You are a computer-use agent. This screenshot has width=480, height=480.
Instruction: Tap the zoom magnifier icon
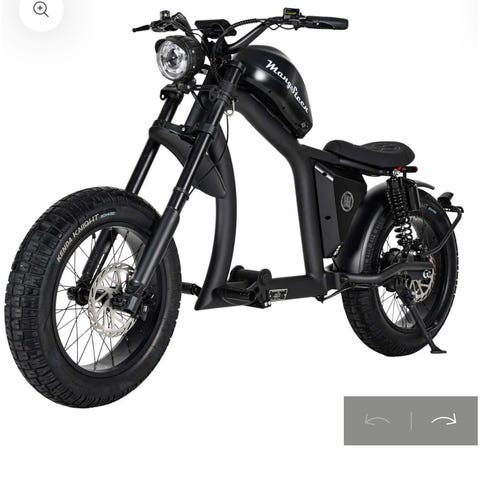41,9
